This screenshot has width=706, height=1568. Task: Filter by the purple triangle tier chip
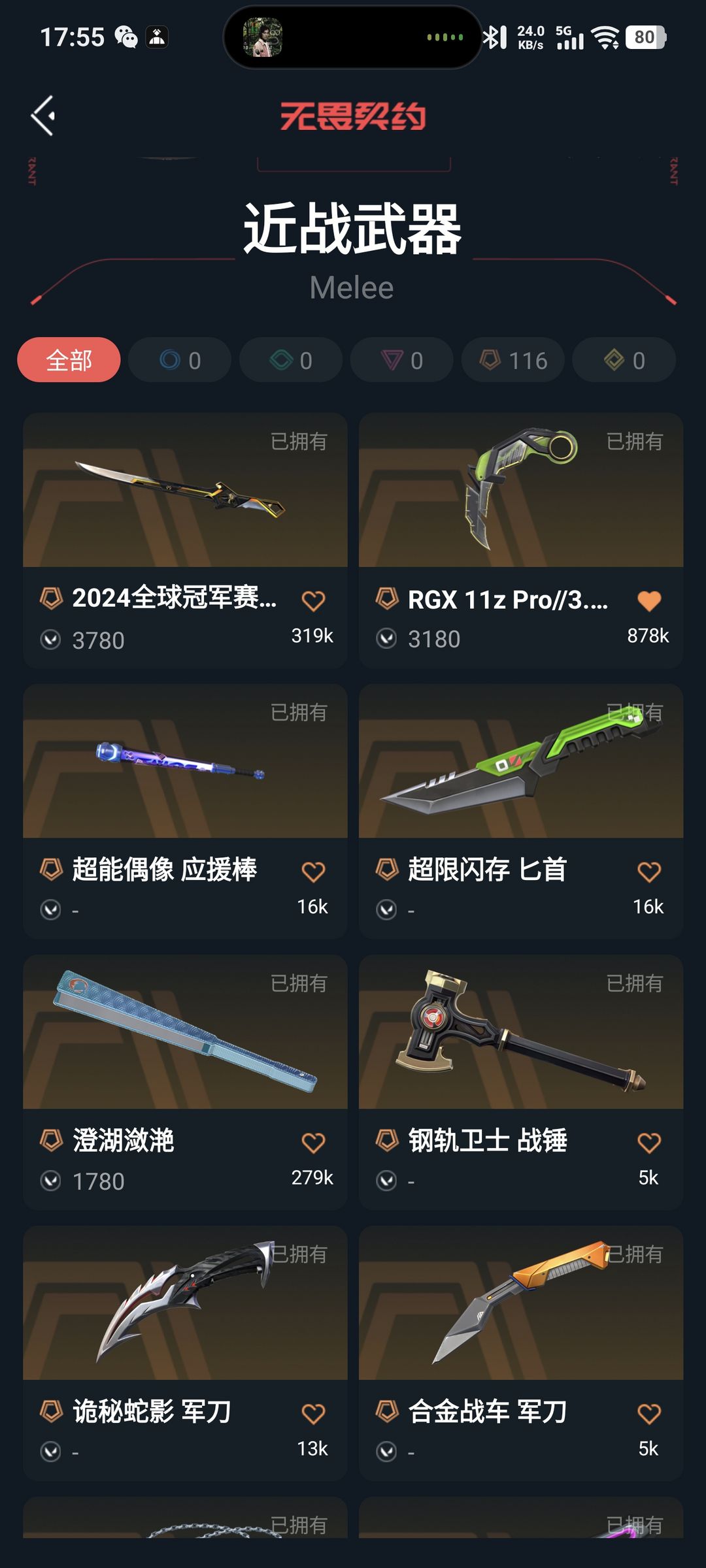point(402,360)
